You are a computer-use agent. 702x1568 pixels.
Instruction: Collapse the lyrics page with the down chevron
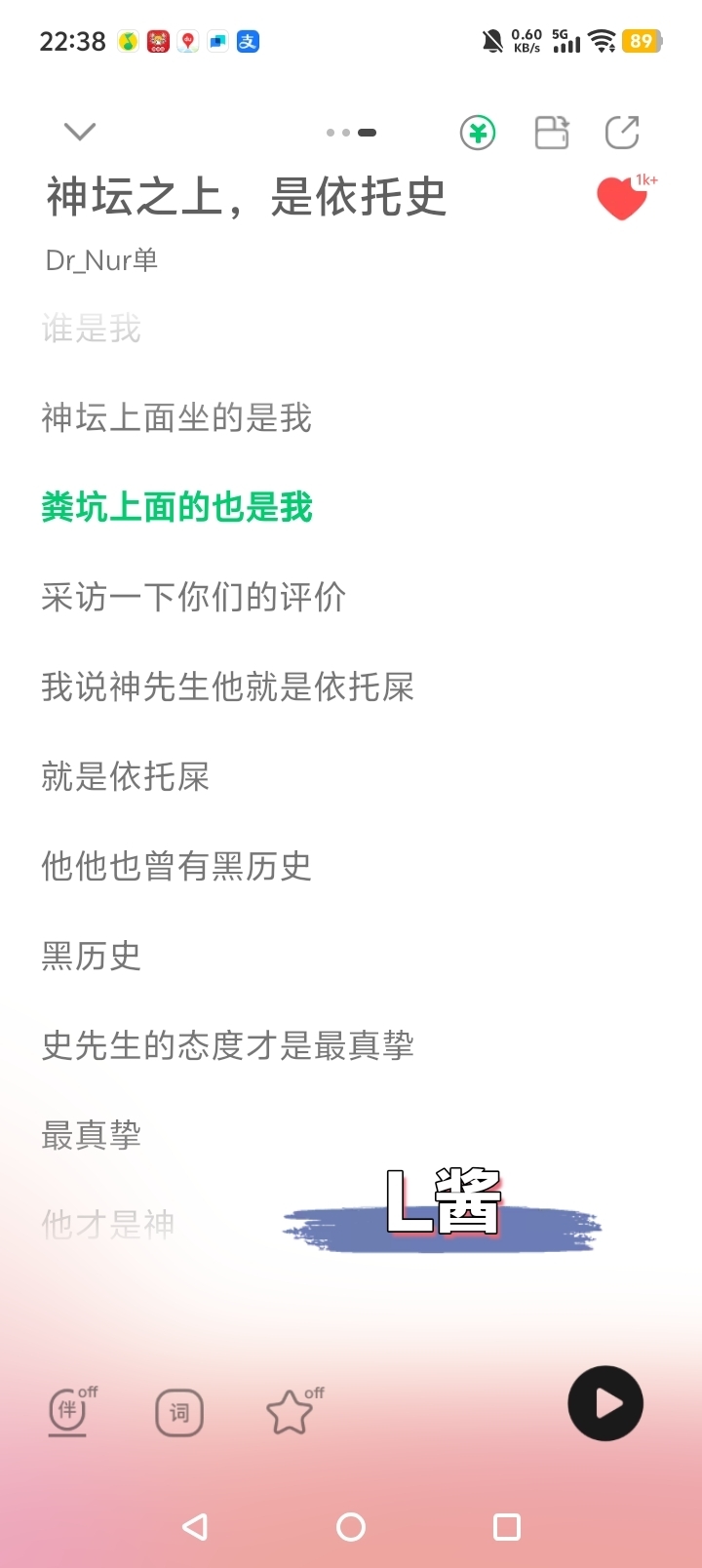pyautogui.click(x=79, y=132)
